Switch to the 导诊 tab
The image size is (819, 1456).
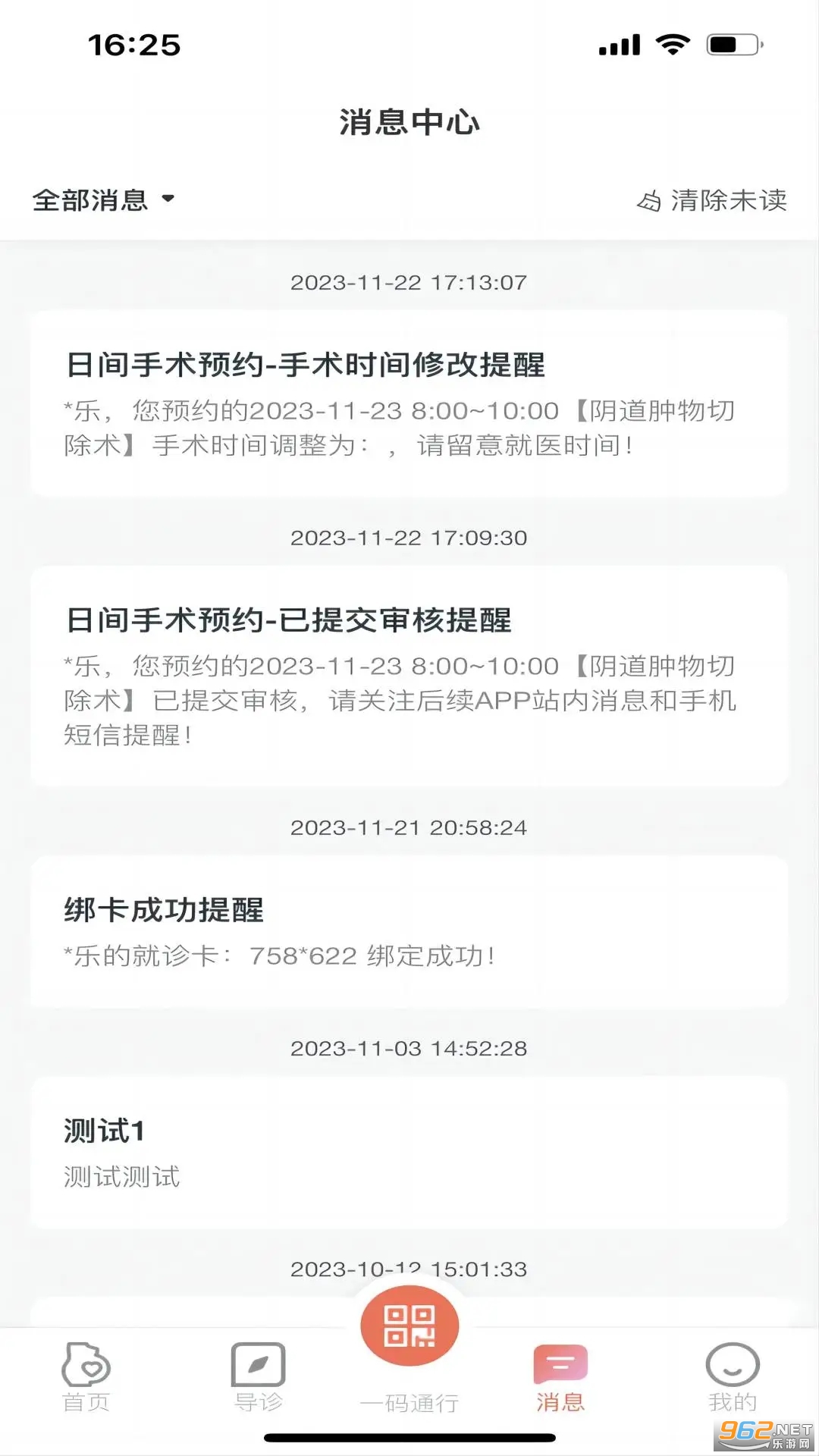click(x=258, y=1378)
